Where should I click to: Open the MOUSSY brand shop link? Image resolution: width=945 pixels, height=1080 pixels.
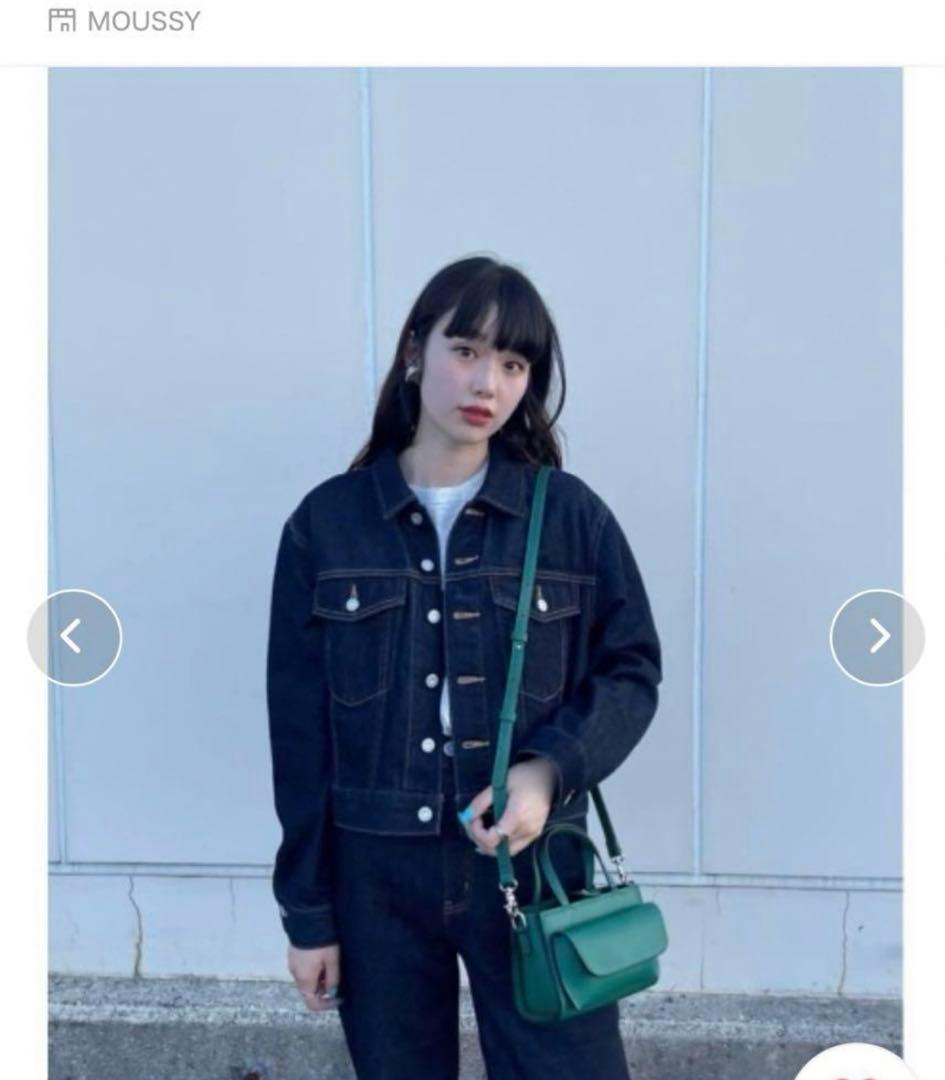(x=124, y=20)
